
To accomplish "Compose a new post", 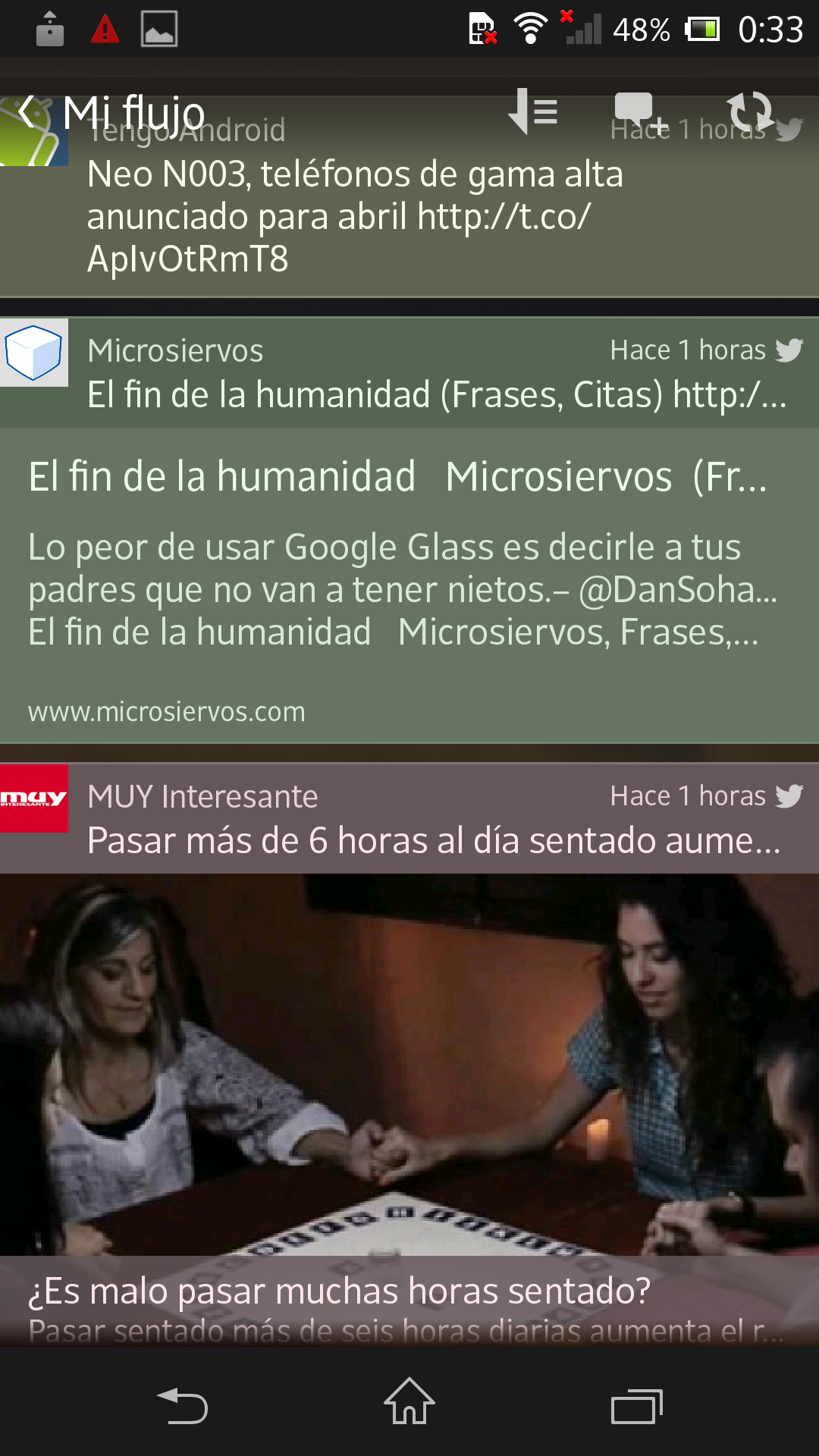I will (x=639, y=112).
